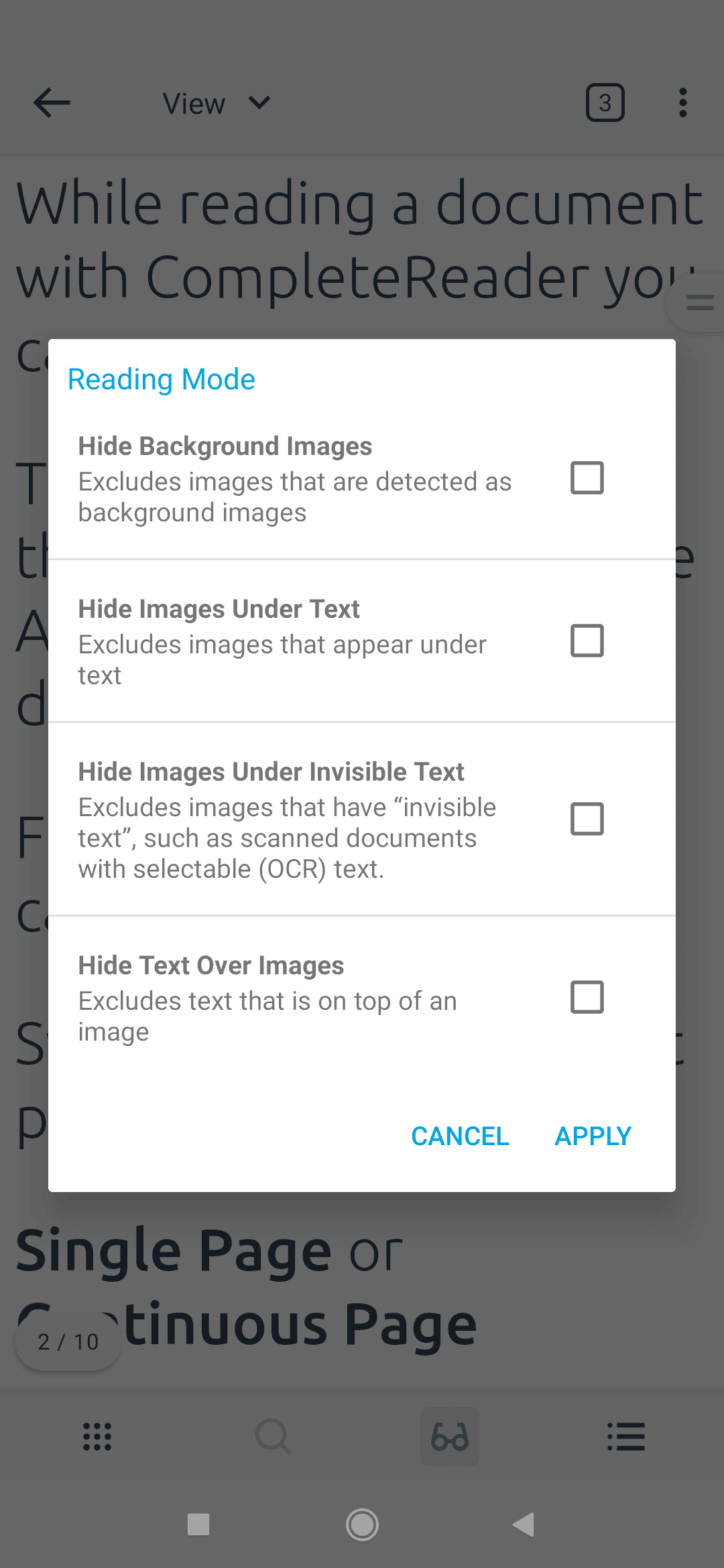Tick Hide Images Under Invisible Text
724x1568 pixels.
coord(587,819)
